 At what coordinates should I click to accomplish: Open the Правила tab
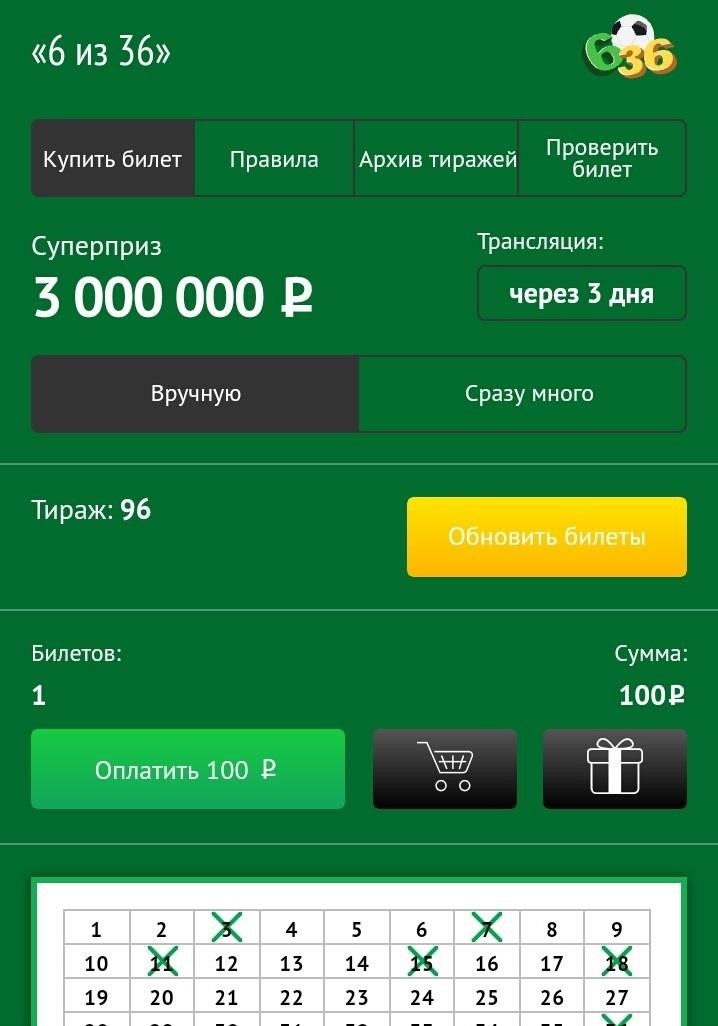coord(274,159)
